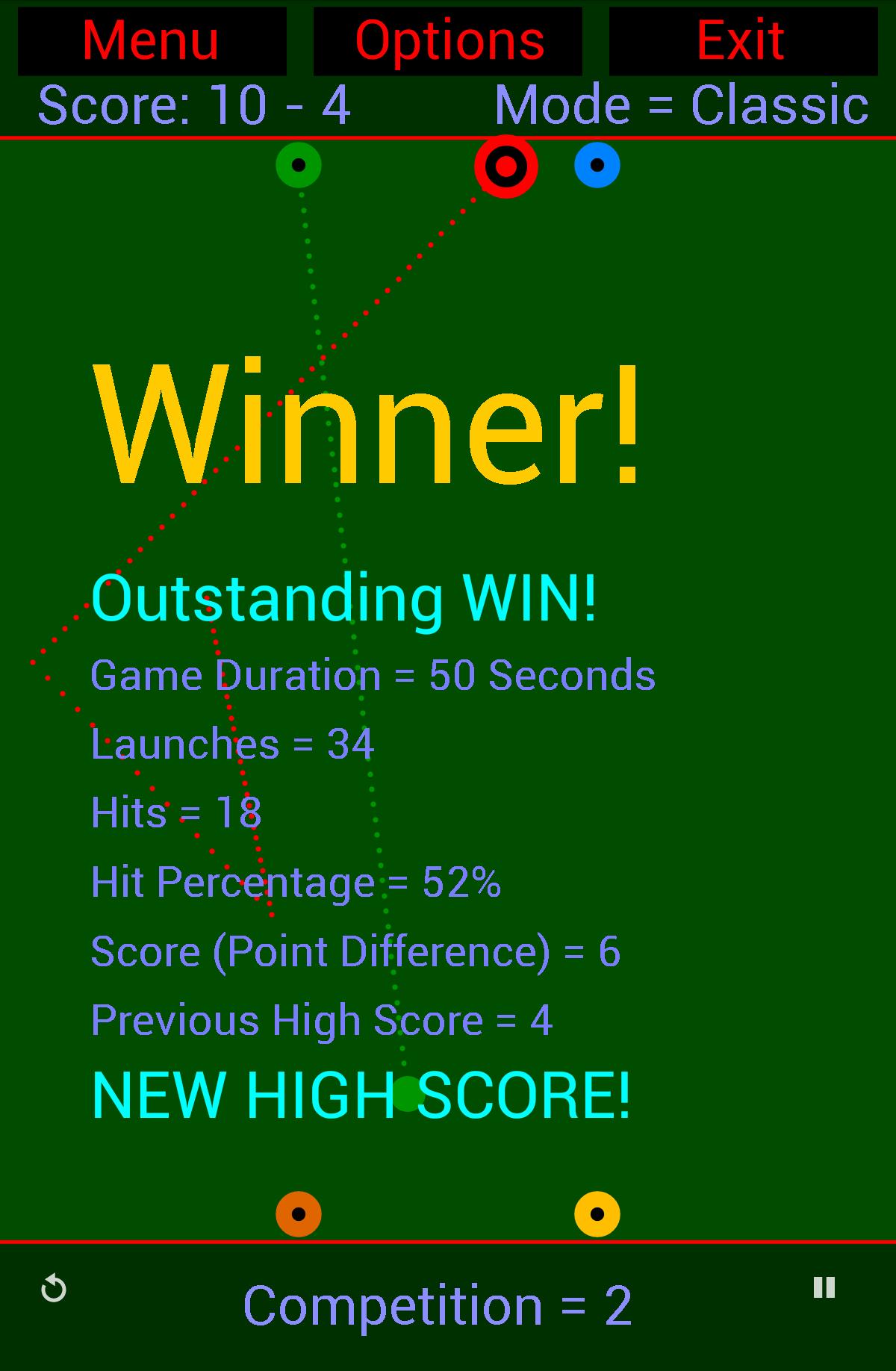Screen dimensions: 896x1371
Task: Tap the yellow launcher disc
Action: pos(597,1214)
